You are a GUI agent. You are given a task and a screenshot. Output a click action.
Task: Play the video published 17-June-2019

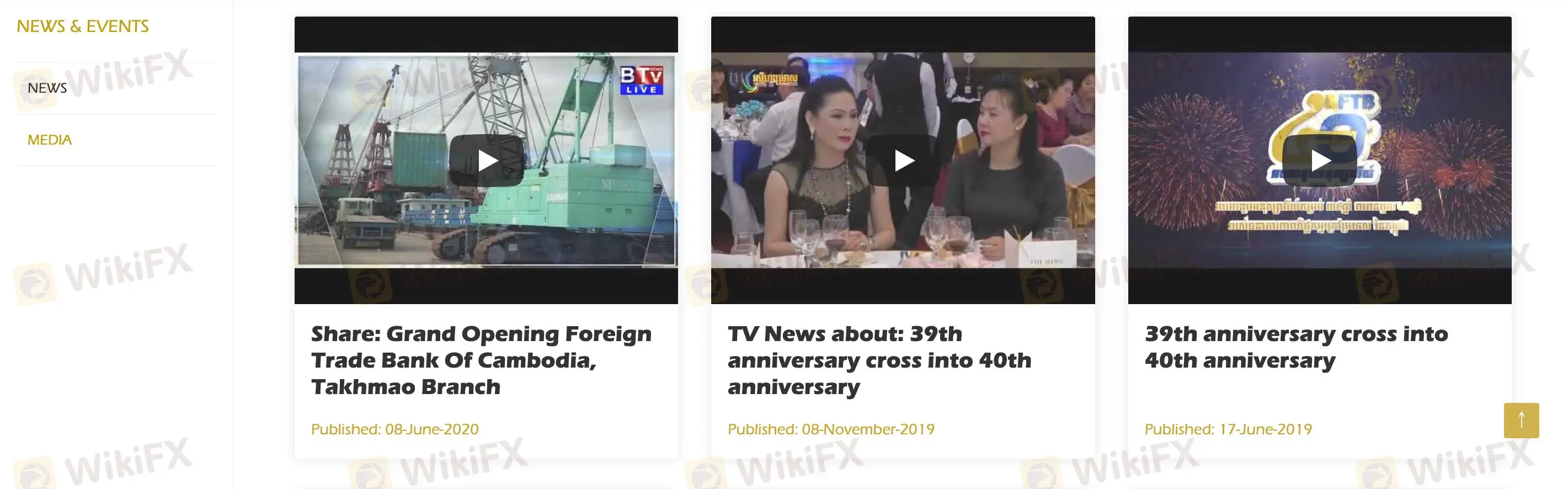1319,161
